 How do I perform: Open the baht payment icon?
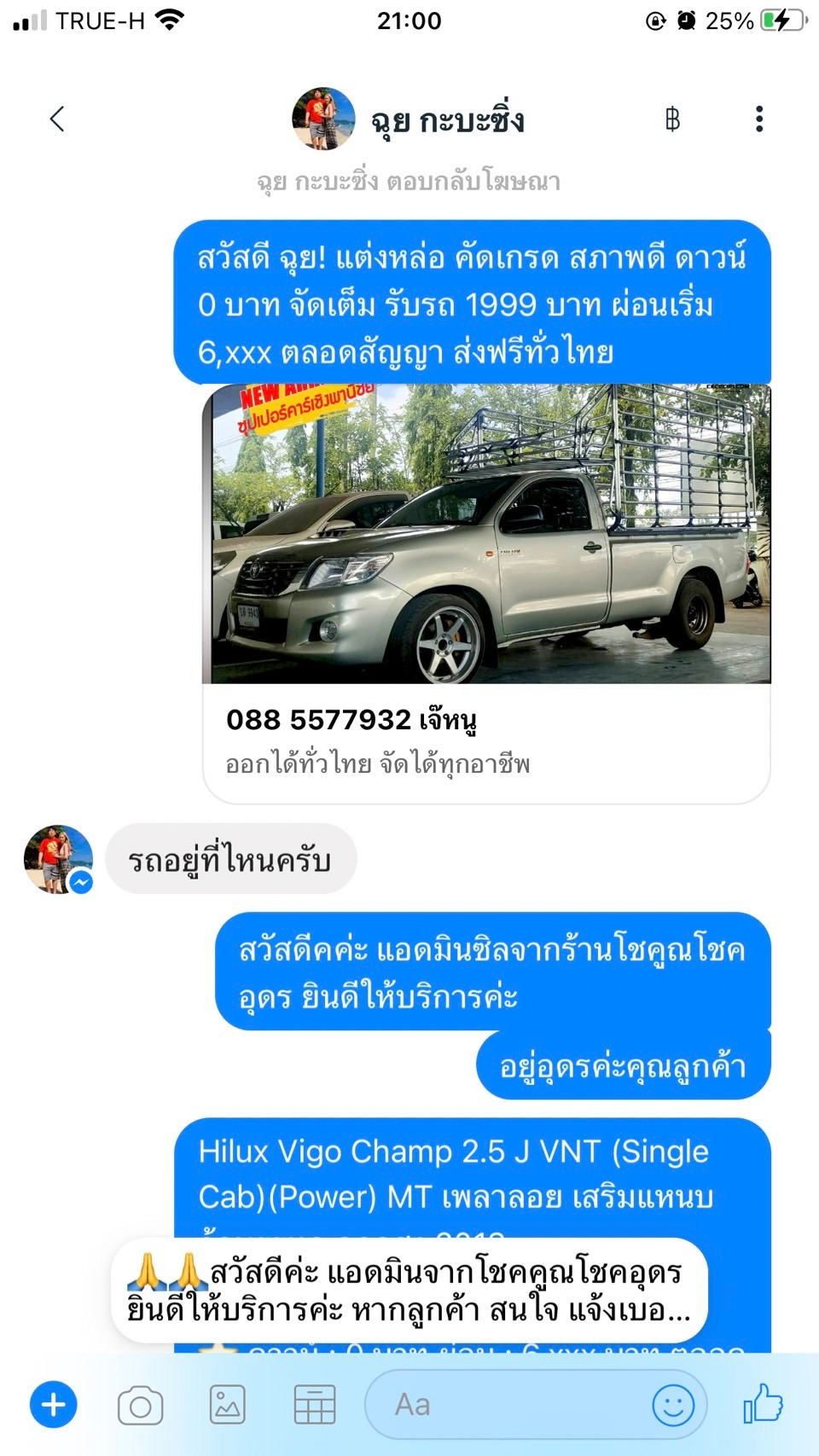click(x=672, y=119)
